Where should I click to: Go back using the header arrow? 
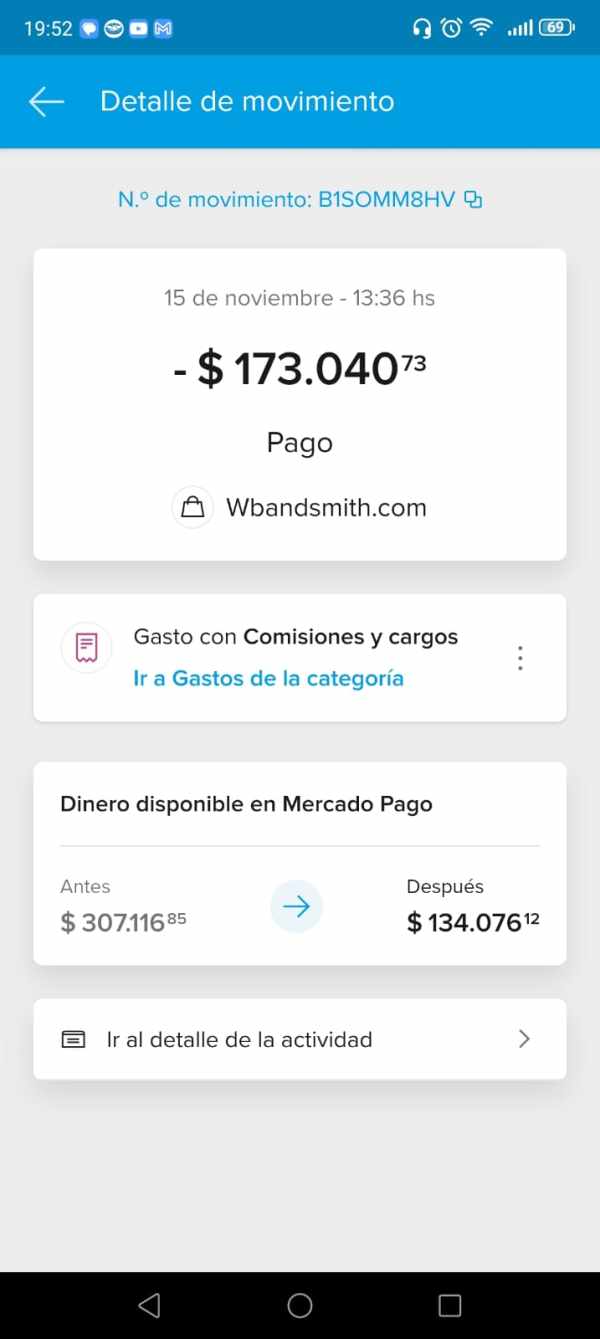click(x=46, y=101)
